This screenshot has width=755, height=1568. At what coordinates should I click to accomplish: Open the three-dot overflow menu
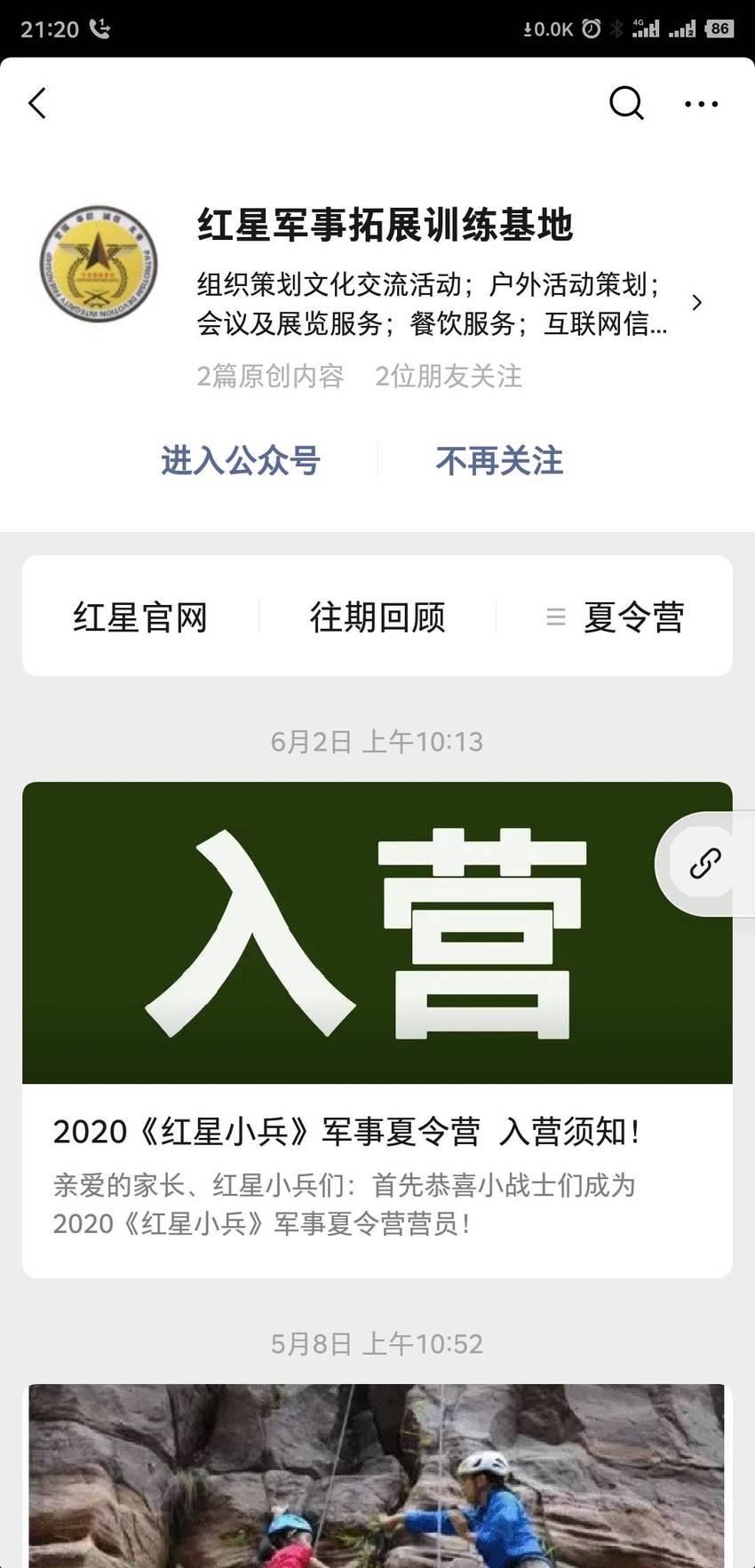tap(701, 104)
